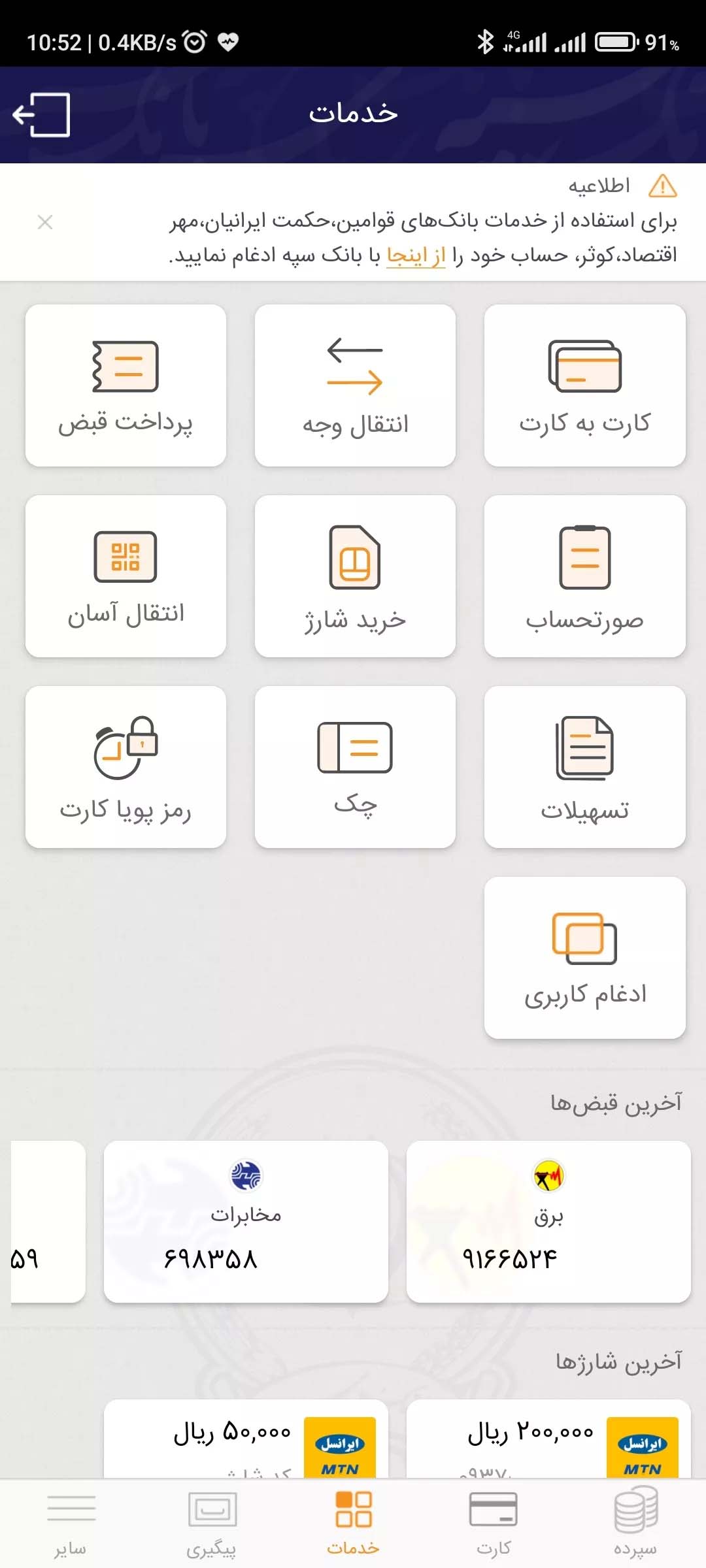Viewport: 706px width, 1568px height.
Task: Open صورتحساب statement
Action: pos(584,576)
